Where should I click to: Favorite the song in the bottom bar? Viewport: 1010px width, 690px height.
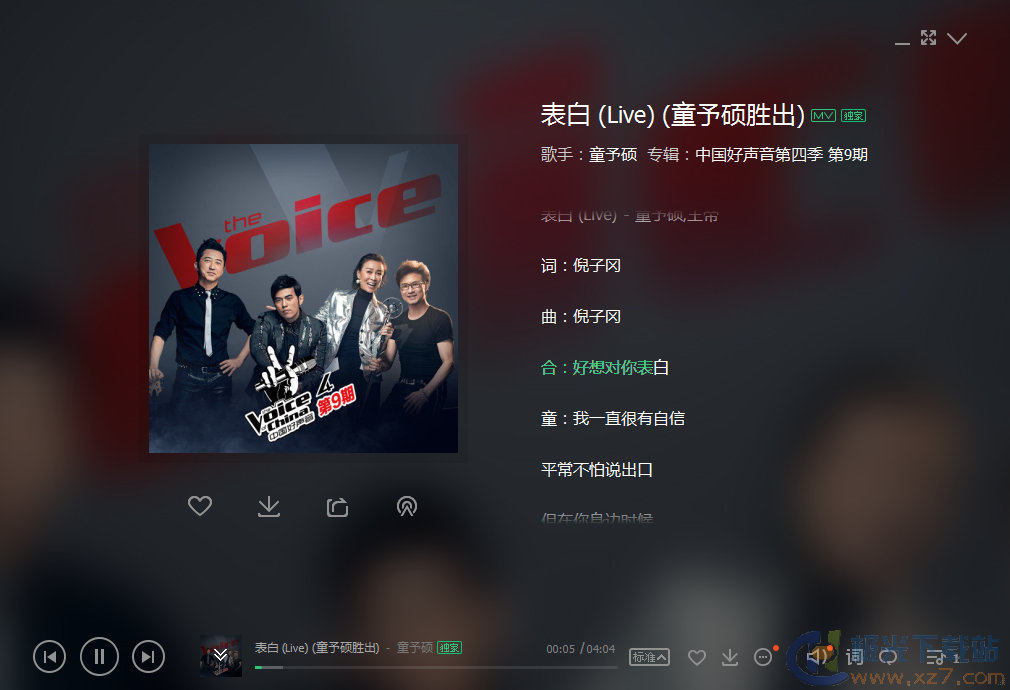697,657
